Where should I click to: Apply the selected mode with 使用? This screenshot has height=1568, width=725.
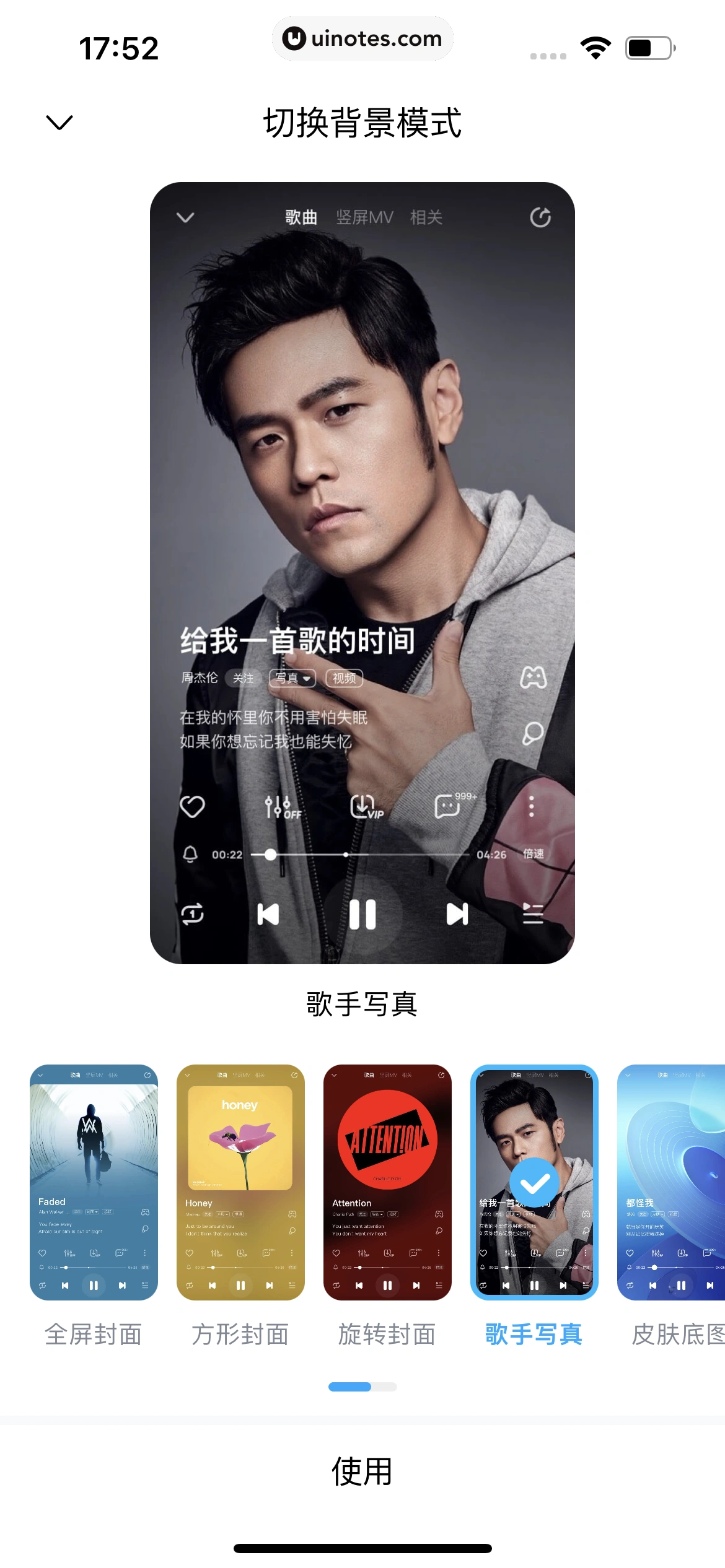point(362,1471)
